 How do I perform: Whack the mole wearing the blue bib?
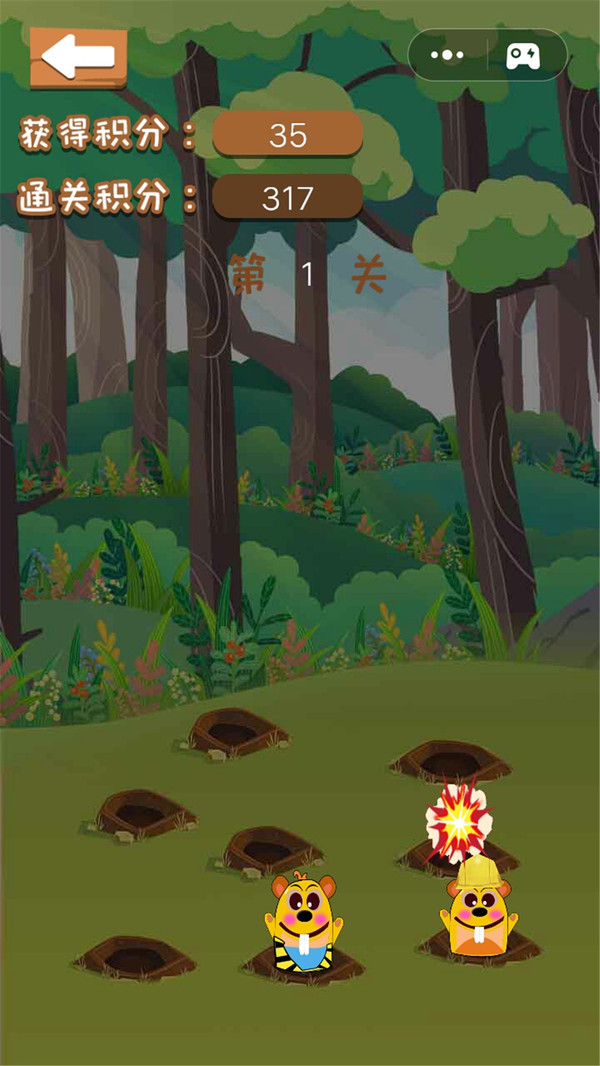tap(303, 920)
